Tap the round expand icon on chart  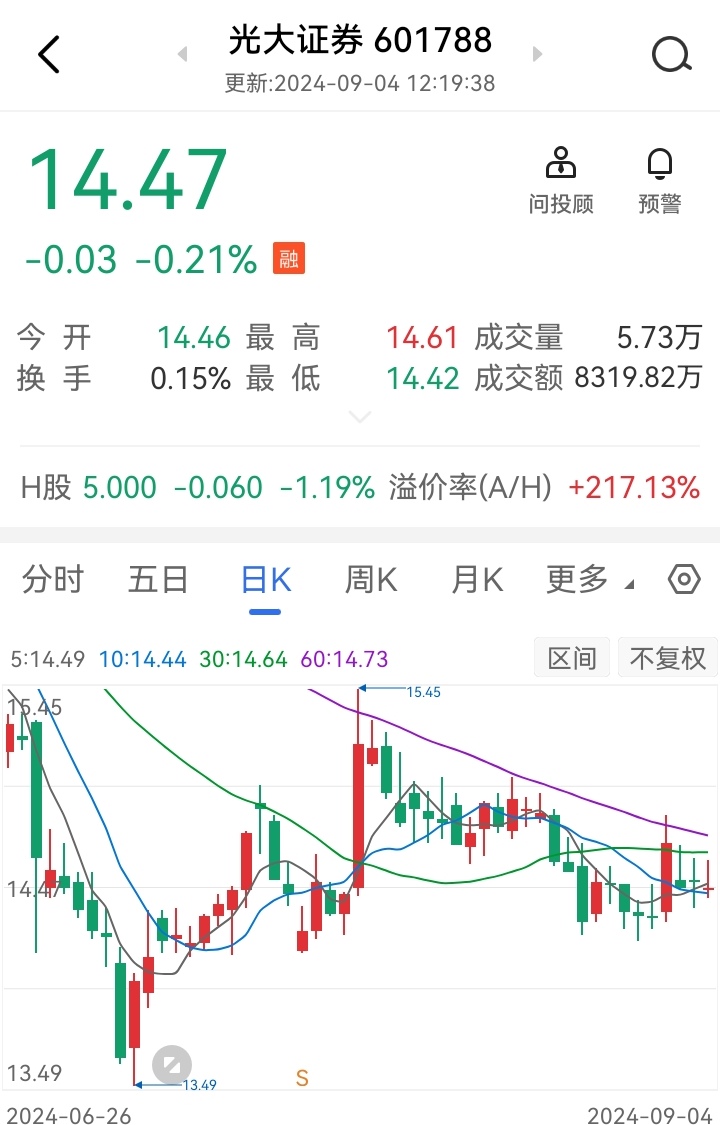coord(171,1064)
